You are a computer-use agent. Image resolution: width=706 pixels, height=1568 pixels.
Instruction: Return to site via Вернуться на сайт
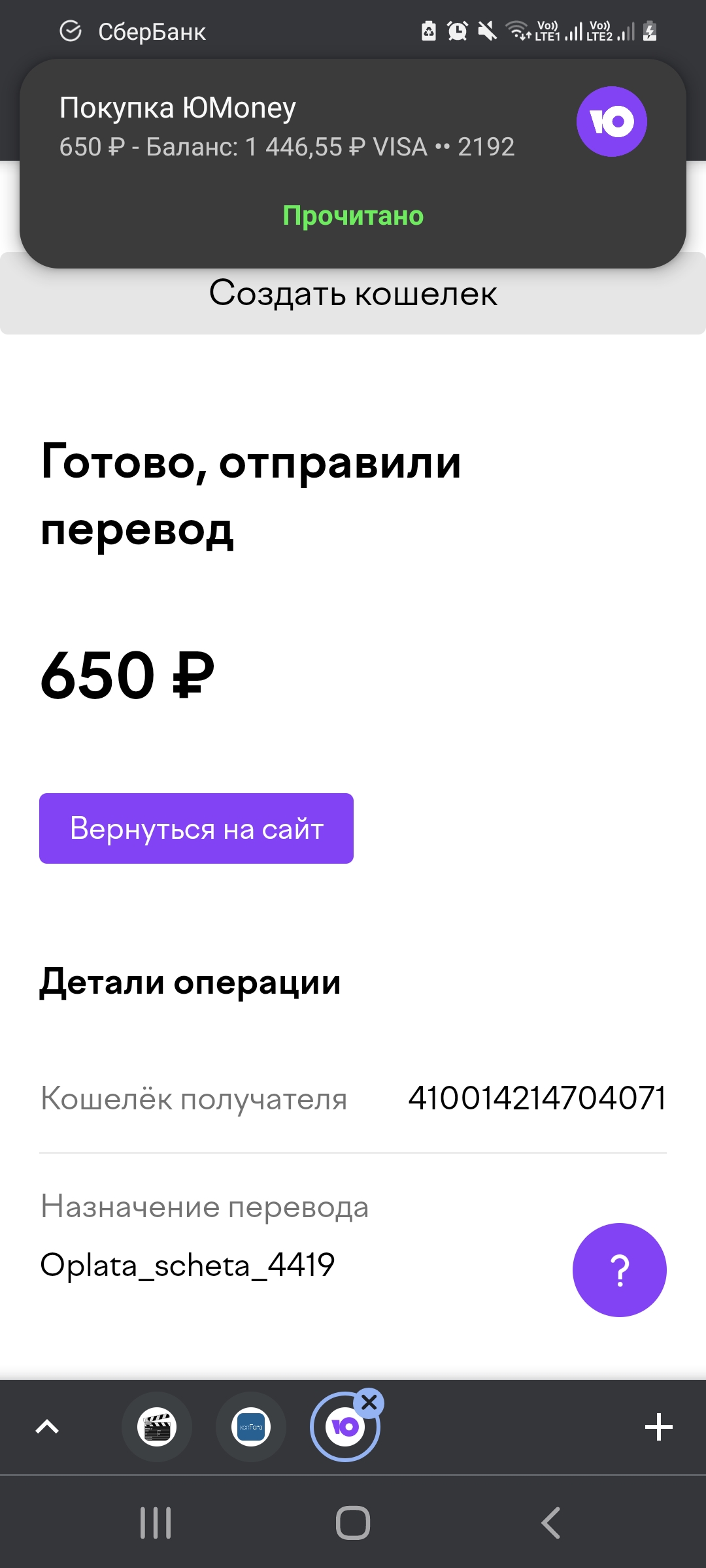[x=196, y=828]
